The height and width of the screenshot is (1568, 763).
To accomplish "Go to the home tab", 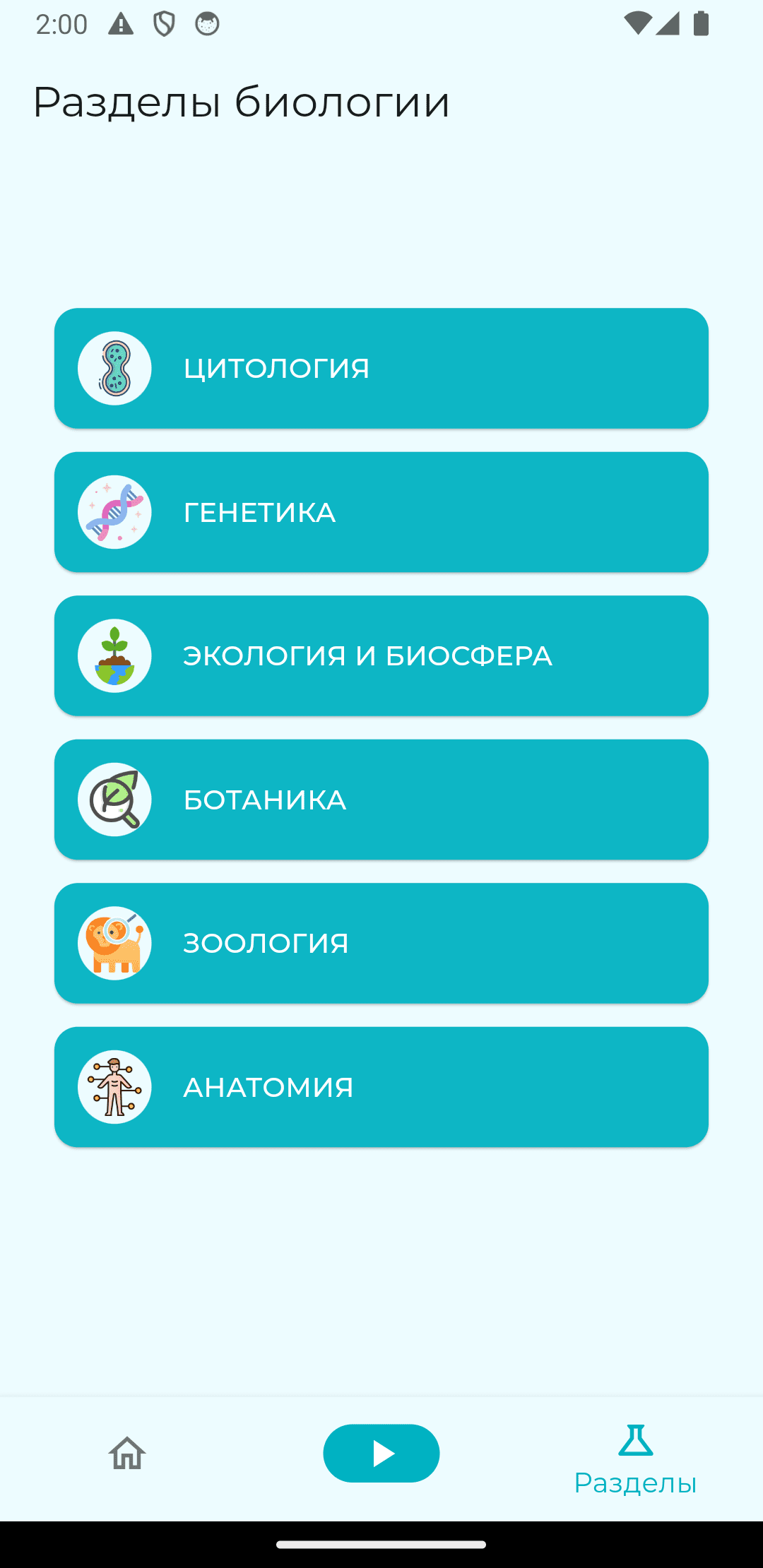I will coord(127,1454).
